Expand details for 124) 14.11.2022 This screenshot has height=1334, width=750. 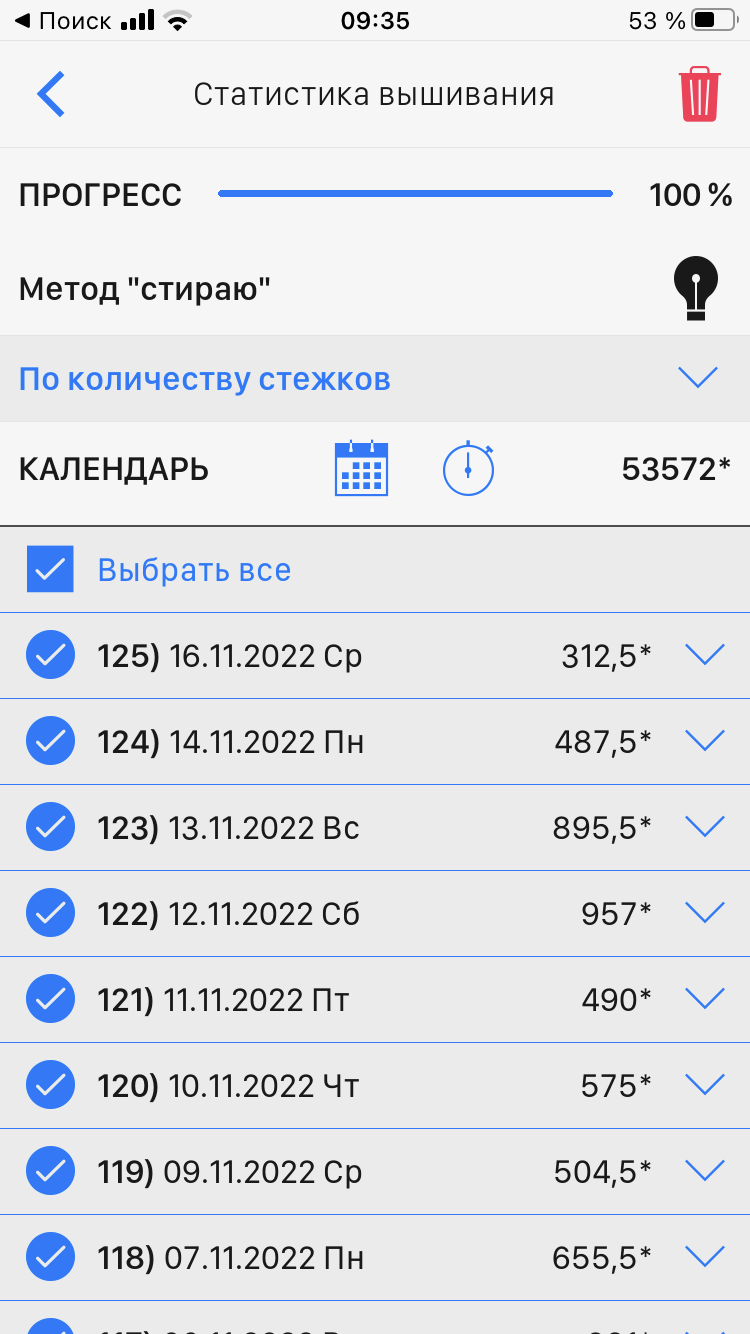coord(704,741)
